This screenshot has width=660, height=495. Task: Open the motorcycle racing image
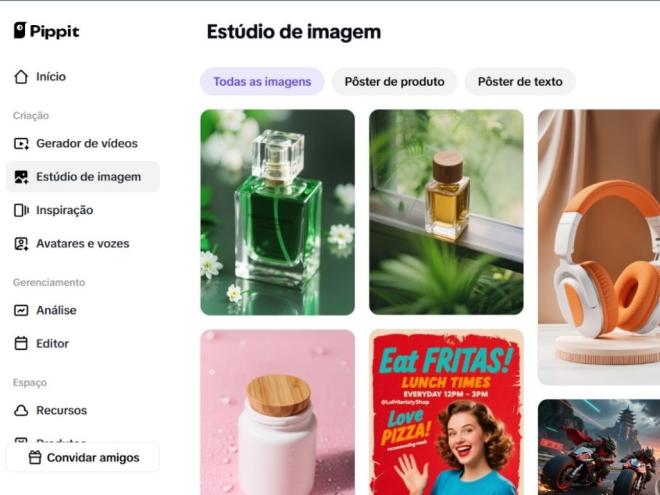600,447
